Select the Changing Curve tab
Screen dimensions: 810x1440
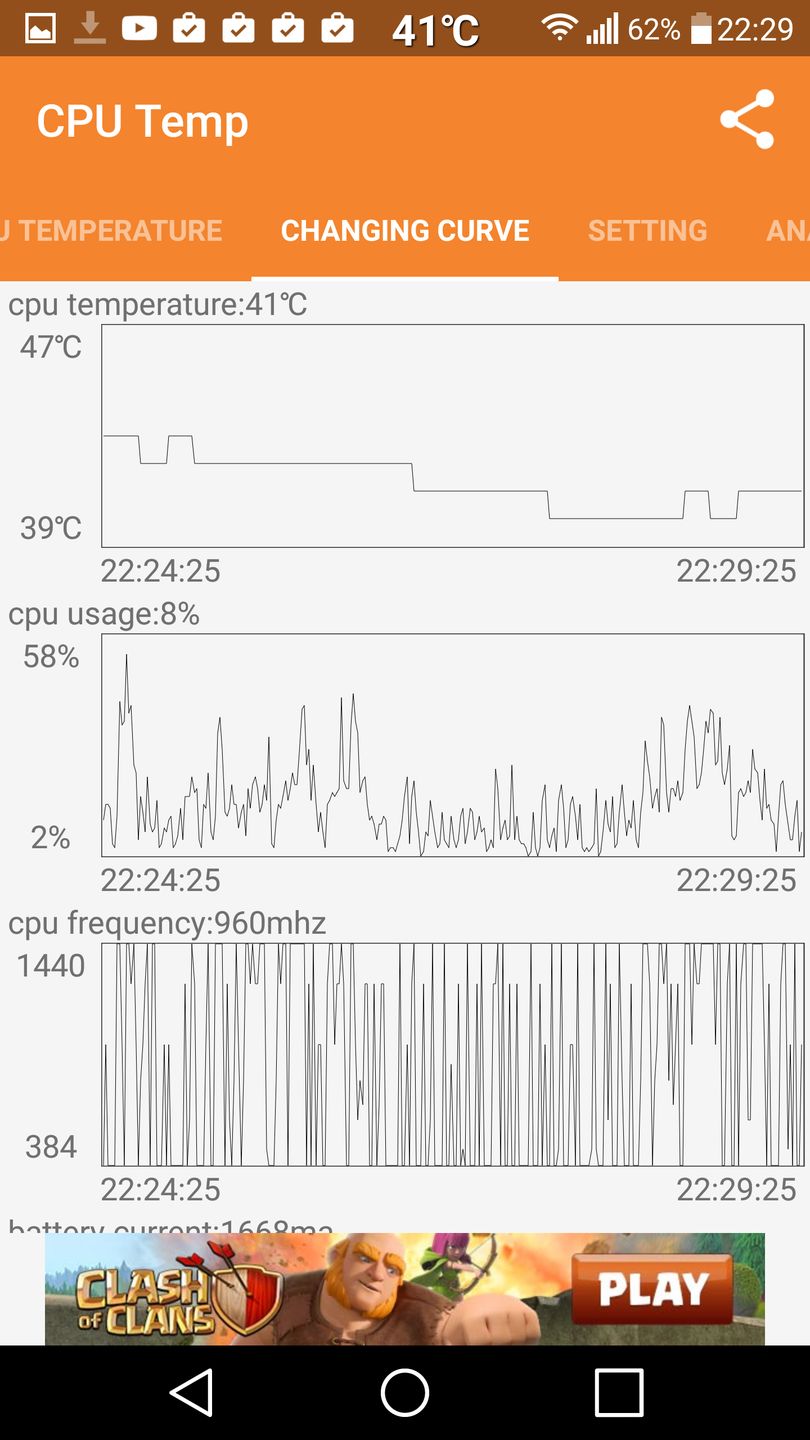tap(405, 231)
